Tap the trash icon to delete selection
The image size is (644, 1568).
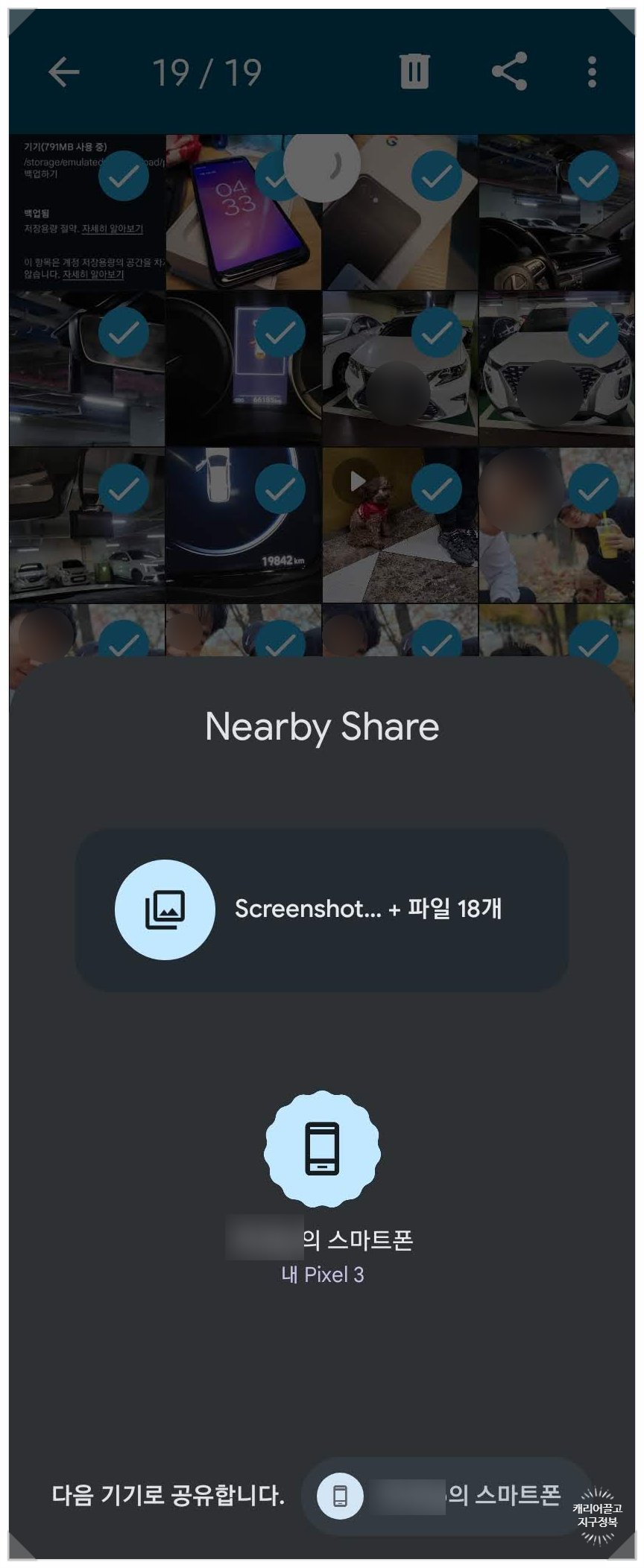pyautogui.click(x=413, y=71)
